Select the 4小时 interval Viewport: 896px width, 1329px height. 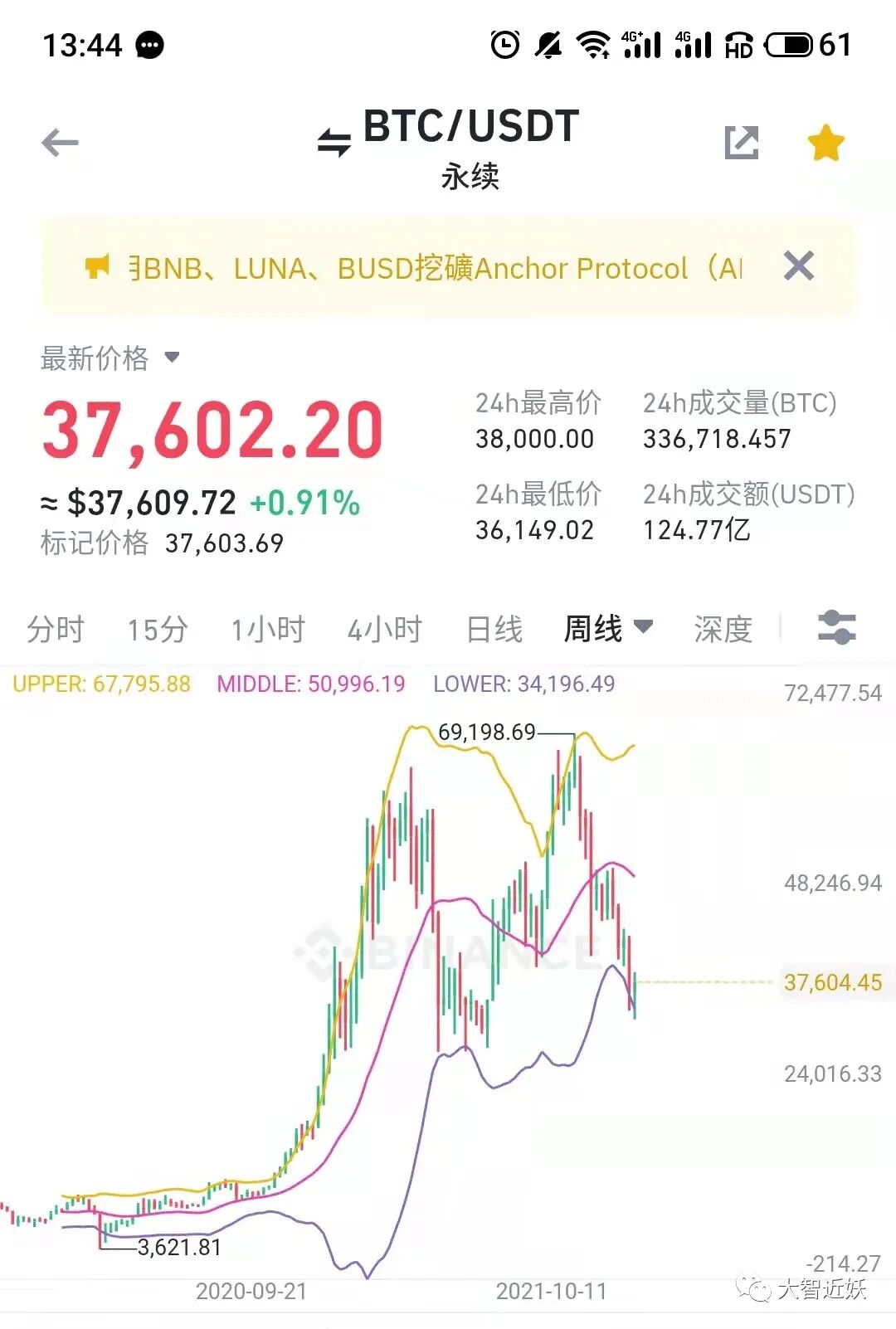tap(385, 630)
